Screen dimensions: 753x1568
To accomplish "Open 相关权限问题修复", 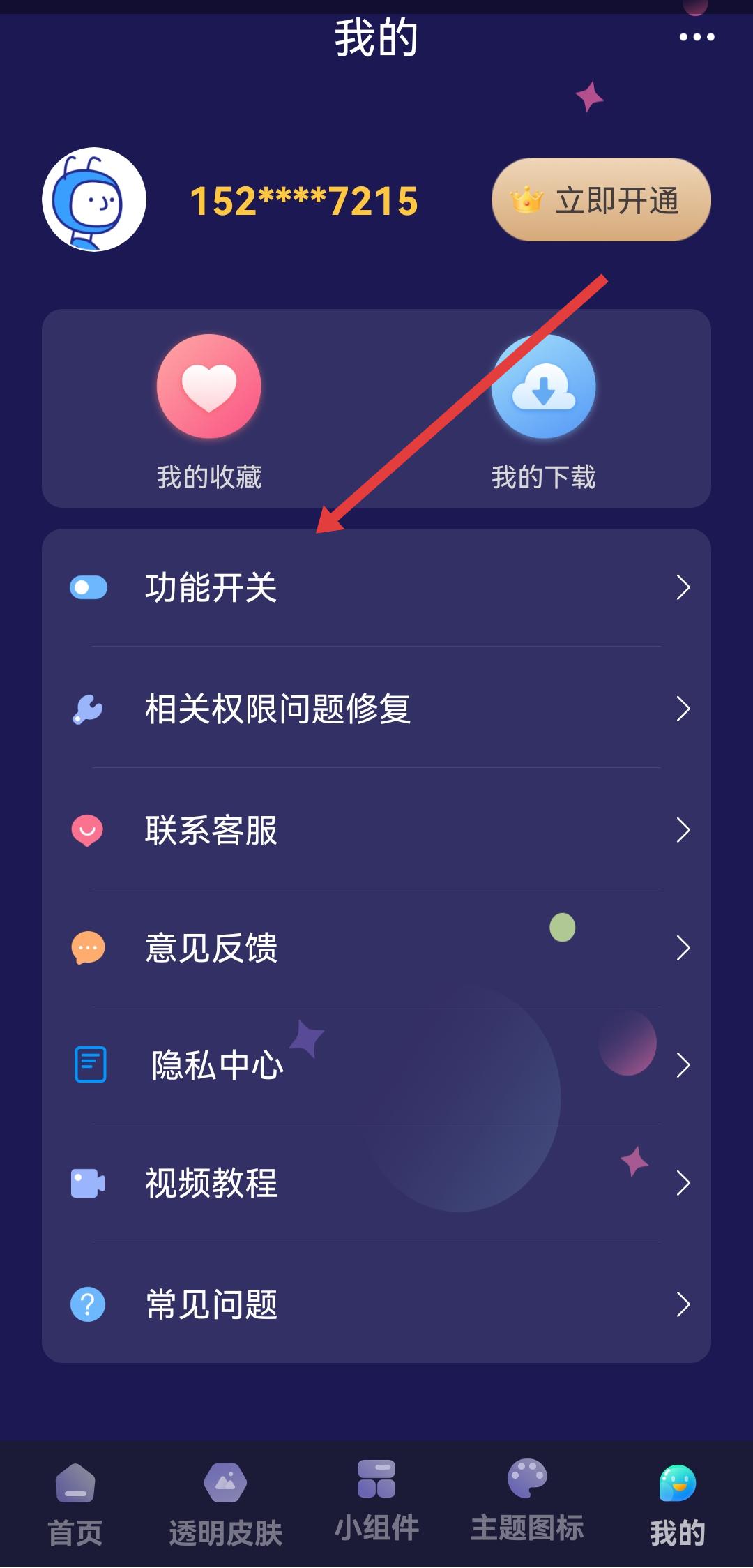I will (x=376, y=709).
